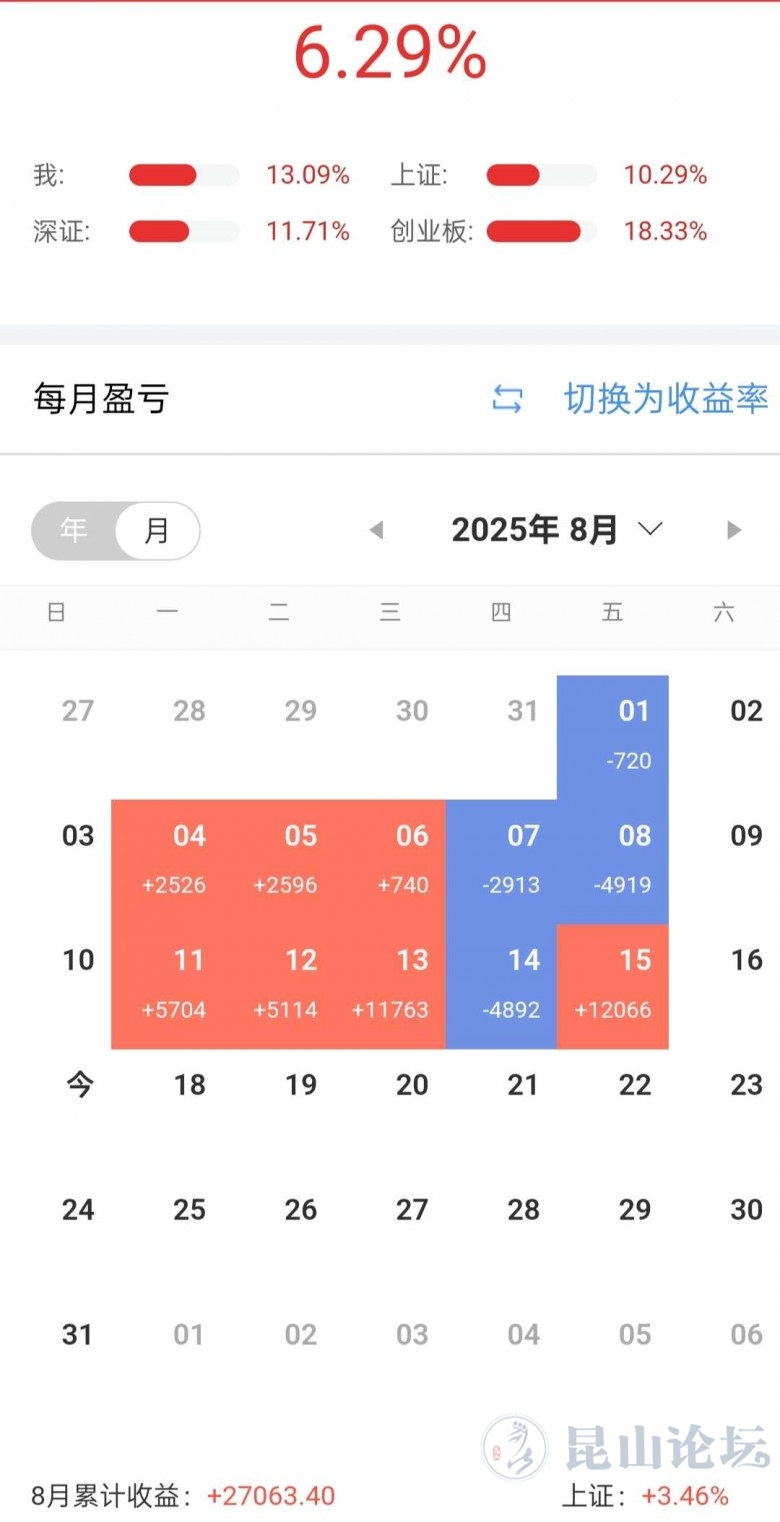This screenshot has height=1522, width=780.
Task: View day 07 showing -2913
Action: coord(501,862)
